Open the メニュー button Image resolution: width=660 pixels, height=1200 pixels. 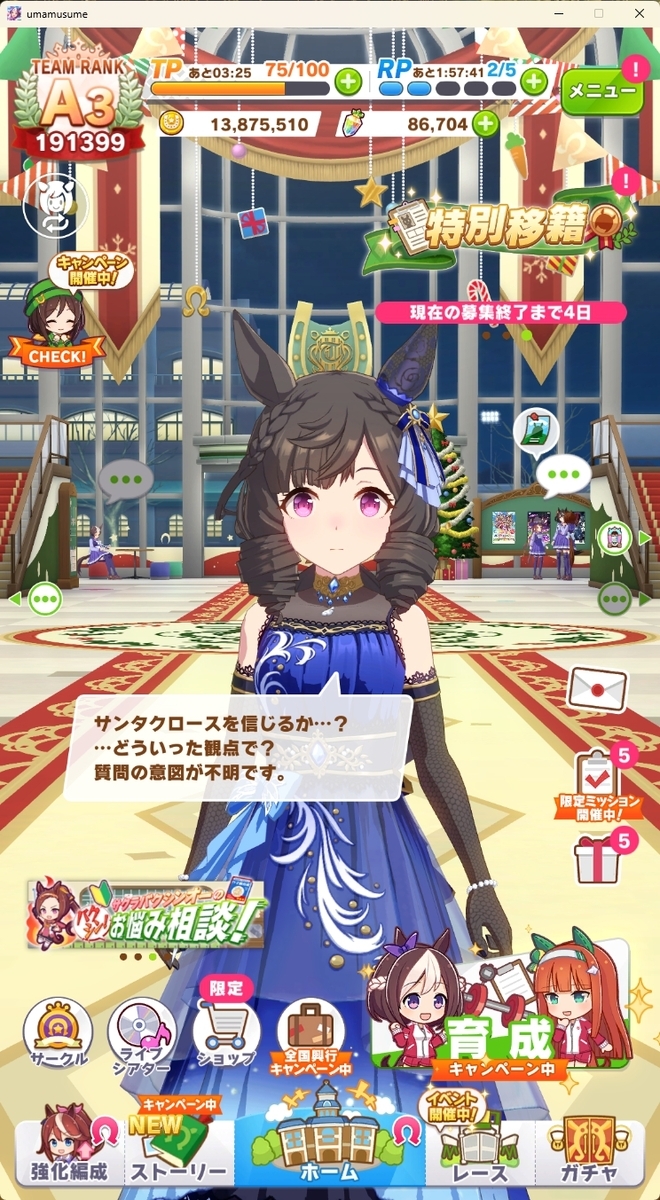(x=601, y=91)
